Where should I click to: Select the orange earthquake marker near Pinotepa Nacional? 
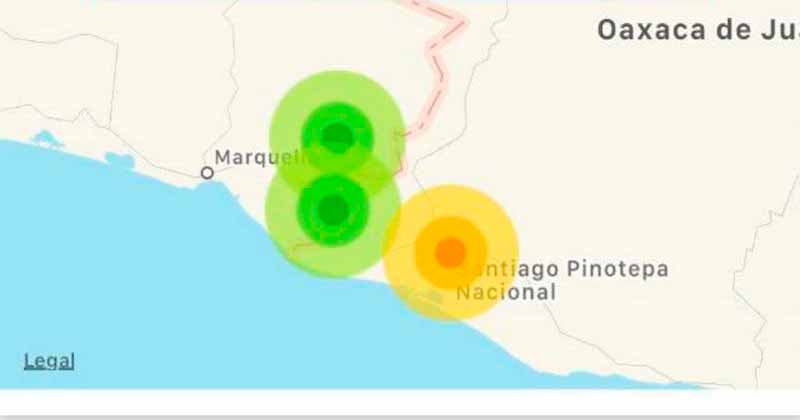[451, 252]
